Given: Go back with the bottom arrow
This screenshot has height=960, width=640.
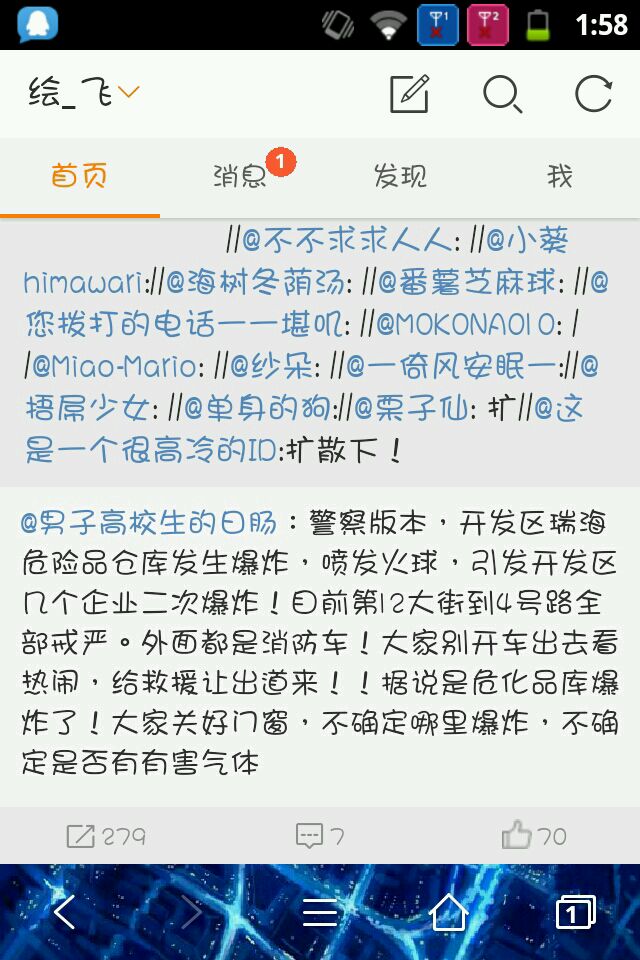Looking at the screenshot, I should [64, 912].
